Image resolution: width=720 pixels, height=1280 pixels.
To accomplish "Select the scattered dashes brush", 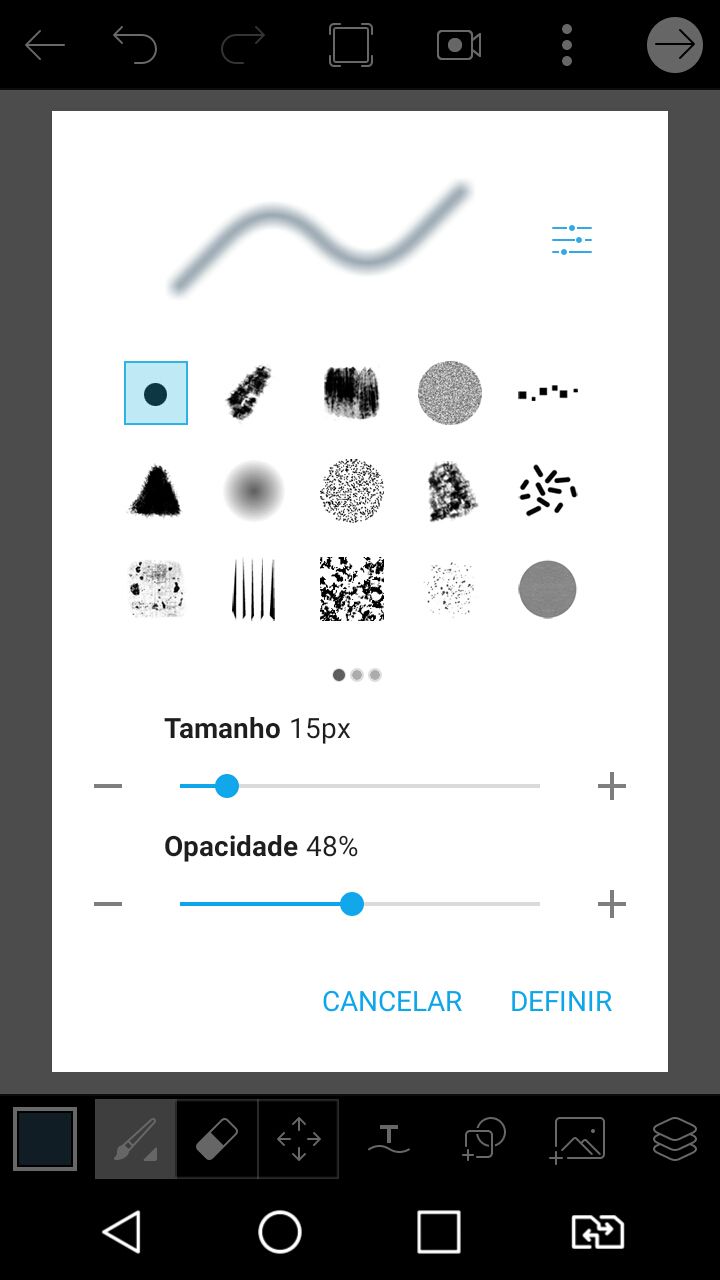I will point(548,491).
